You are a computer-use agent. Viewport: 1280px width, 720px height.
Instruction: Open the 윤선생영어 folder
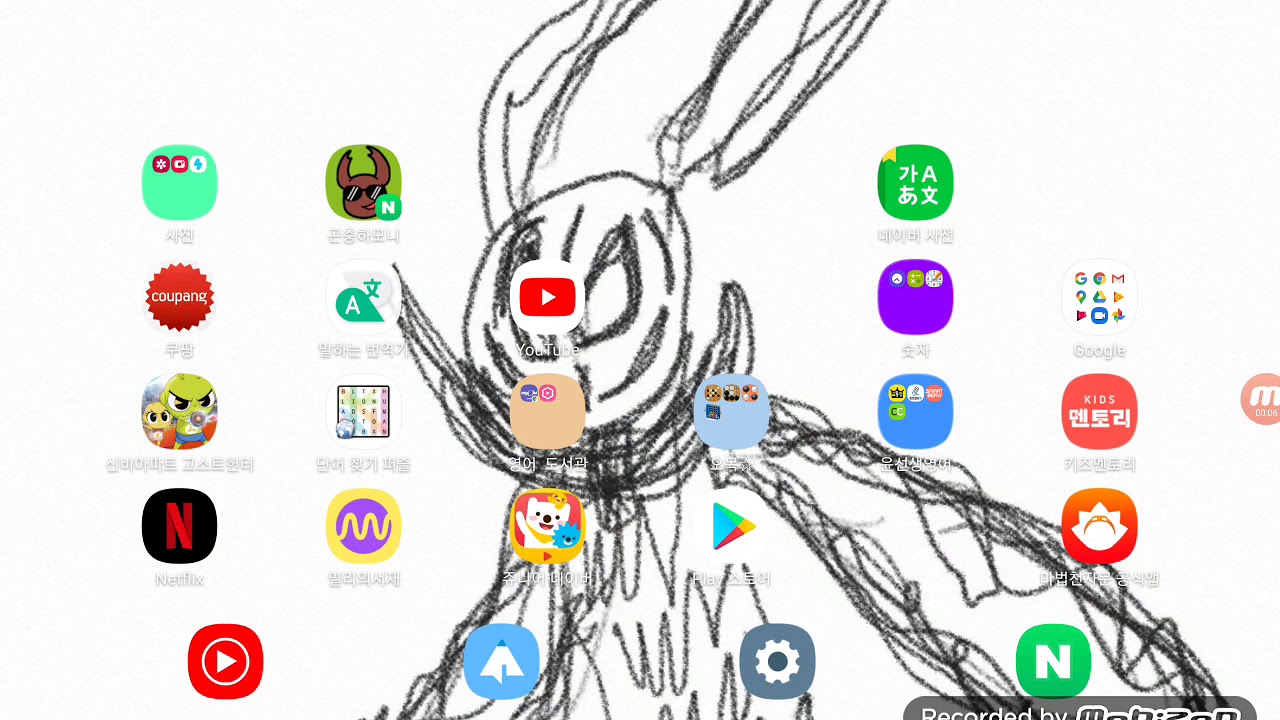click(x=915, y=411)
